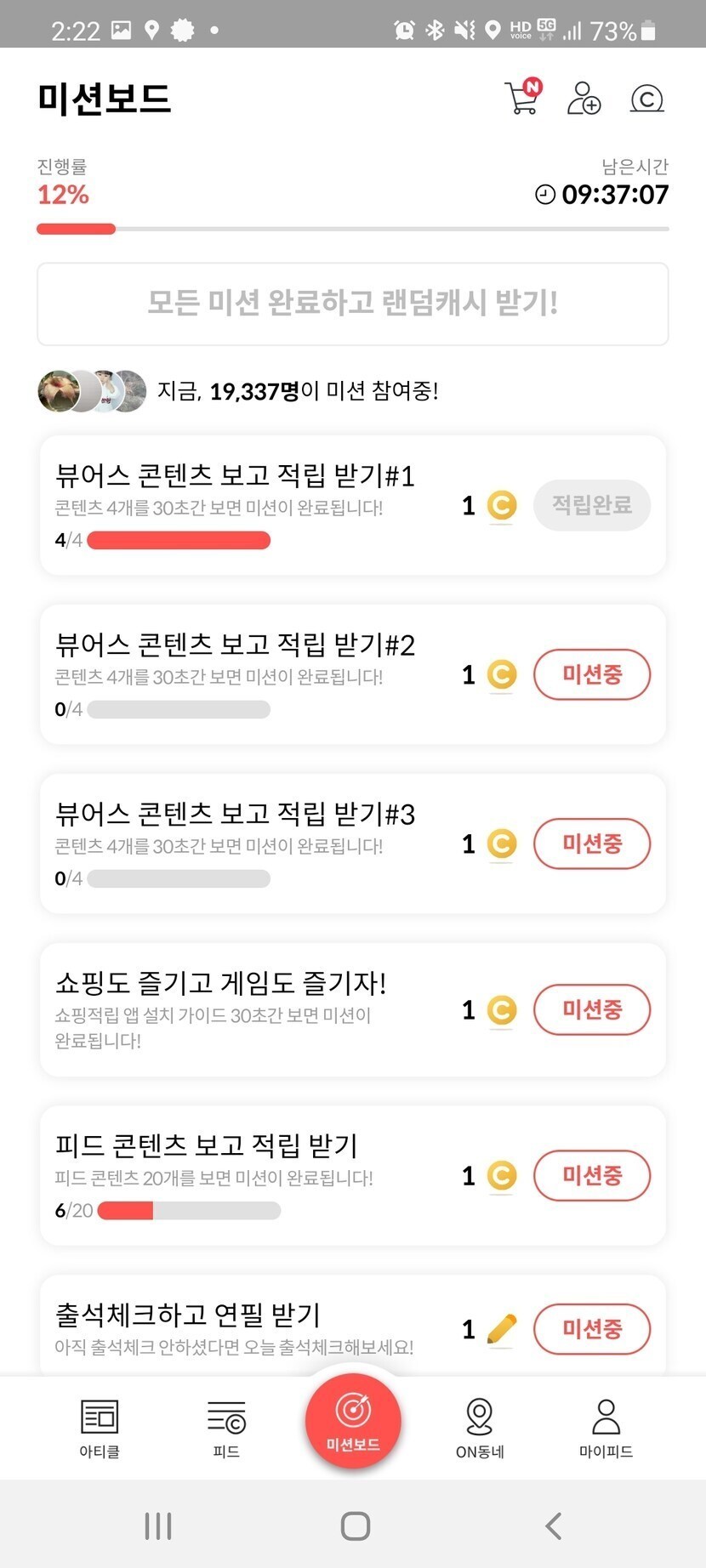Start 미션중 for 뷰어스 콘텐츠 보고 적립 받기#3

(x=592, y=844)
